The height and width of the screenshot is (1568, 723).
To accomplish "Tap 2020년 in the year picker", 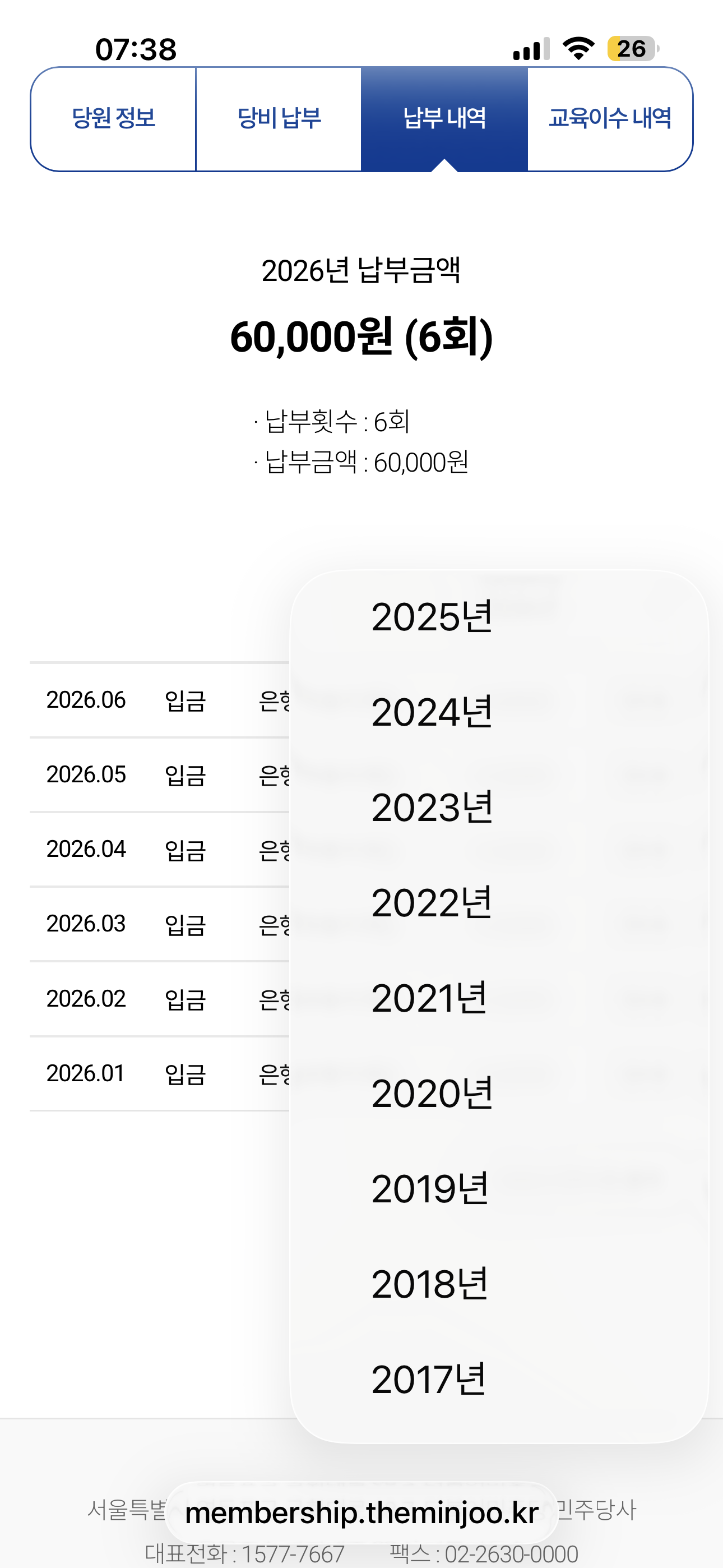I will [499, 1093].
